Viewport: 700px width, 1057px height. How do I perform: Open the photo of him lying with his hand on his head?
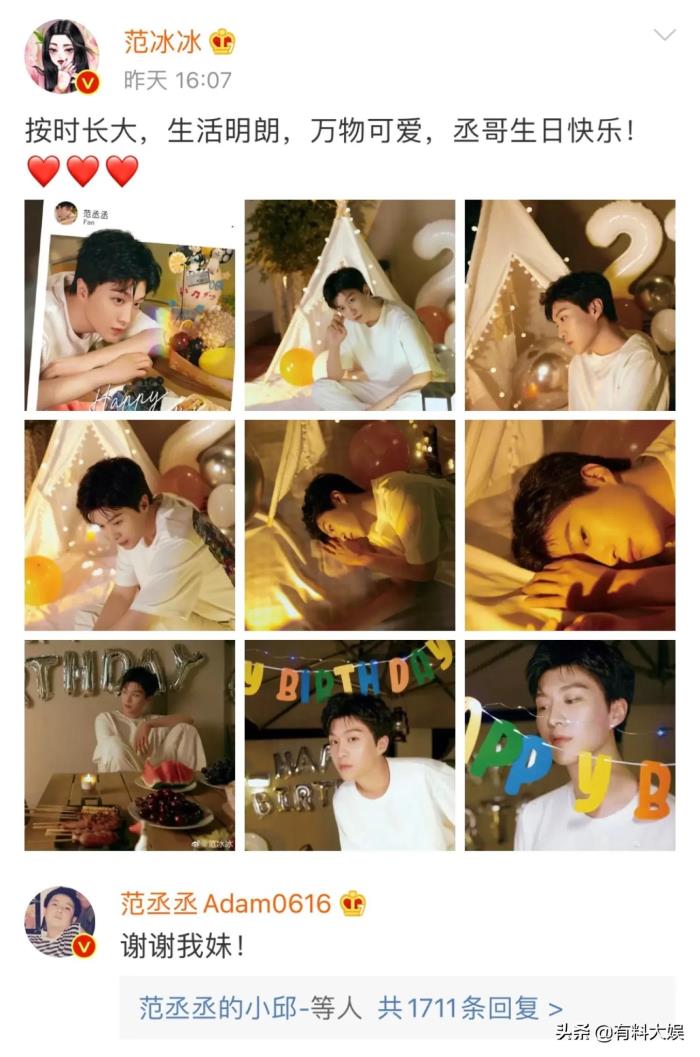pyautogui.click(x=350, y=525)
